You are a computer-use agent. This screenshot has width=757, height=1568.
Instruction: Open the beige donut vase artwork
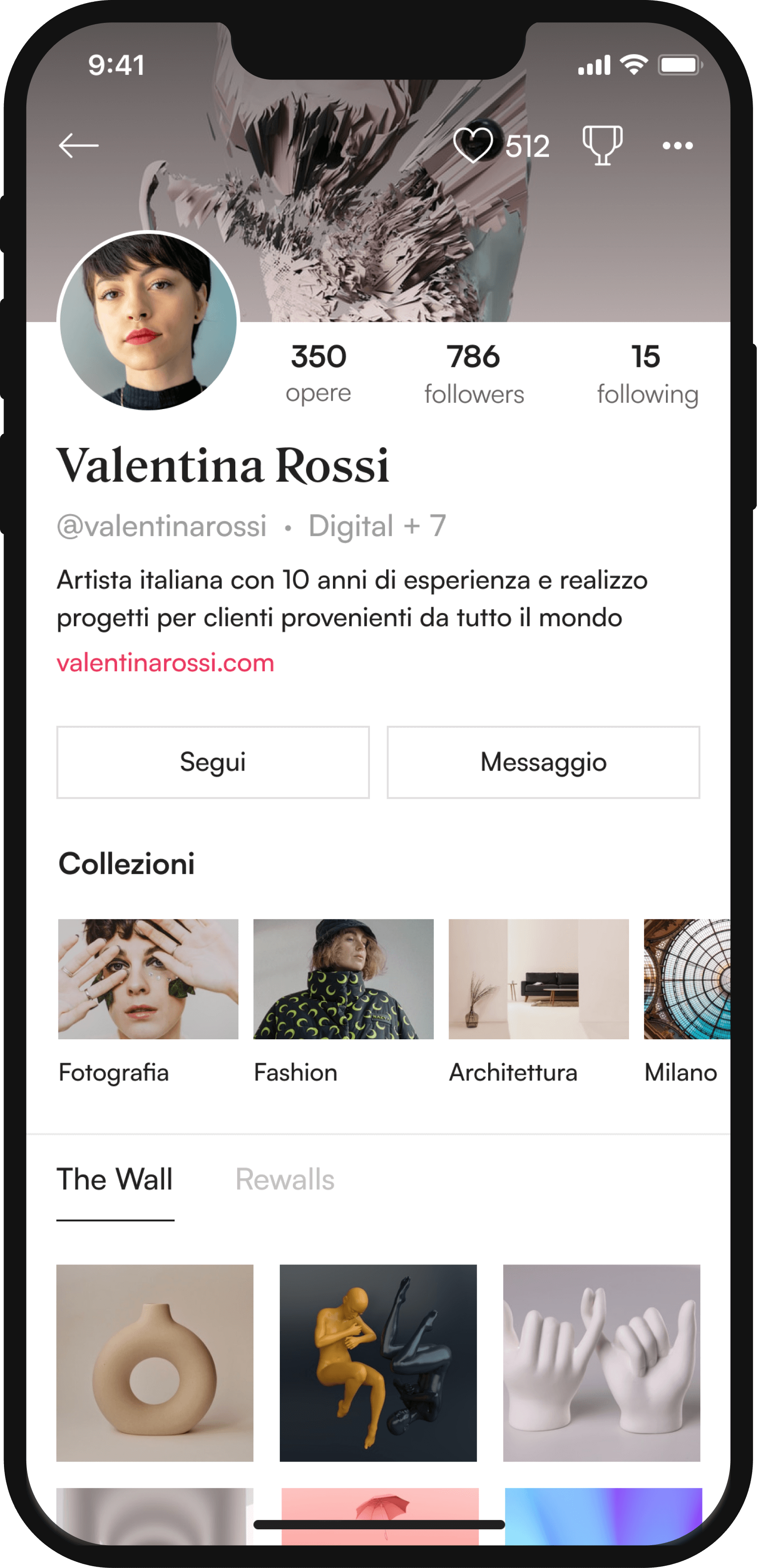pyautogui.click(x=154, y=1362)
